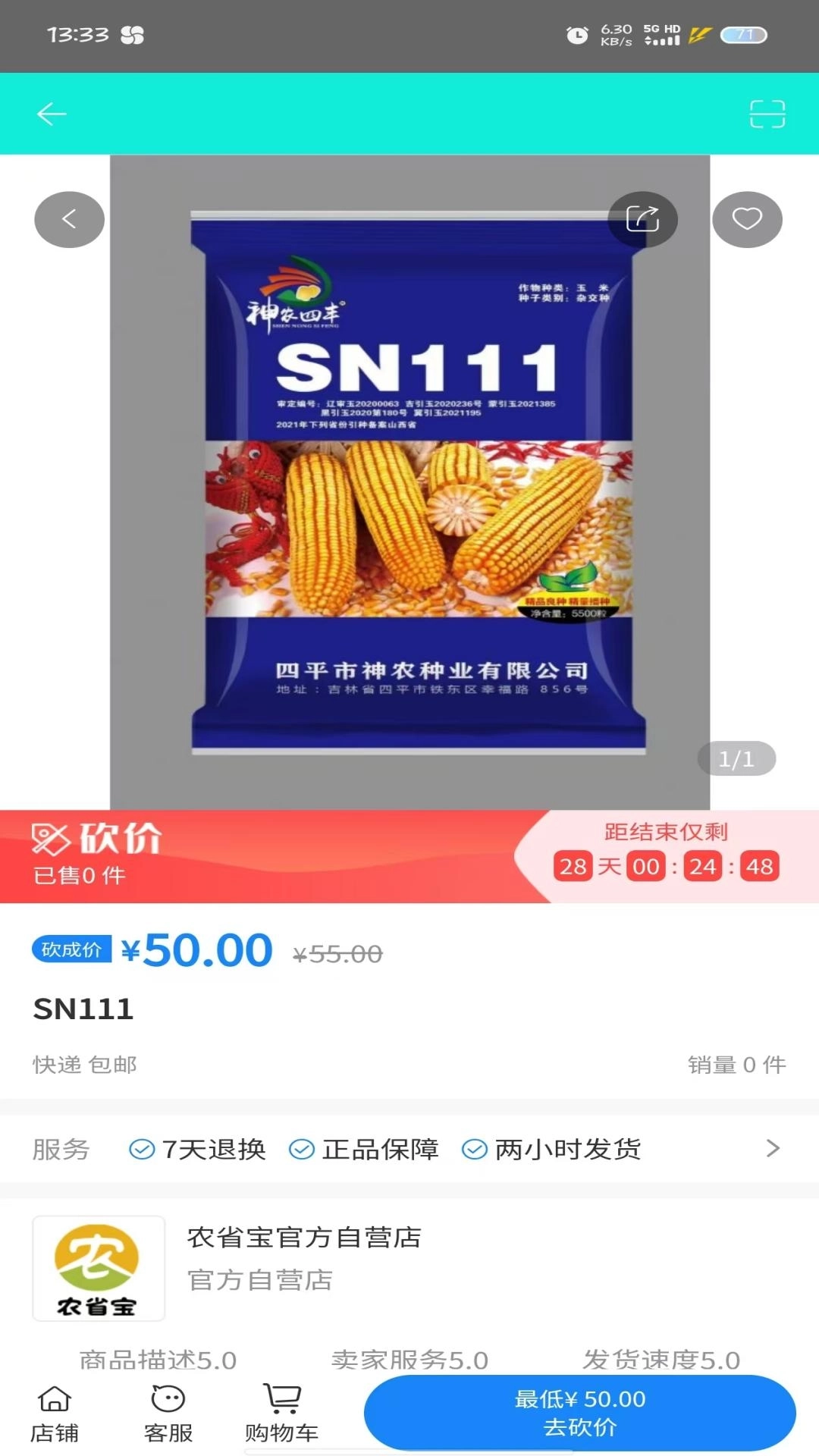Tap the countdown timer showing 28天

click(578, 865)
